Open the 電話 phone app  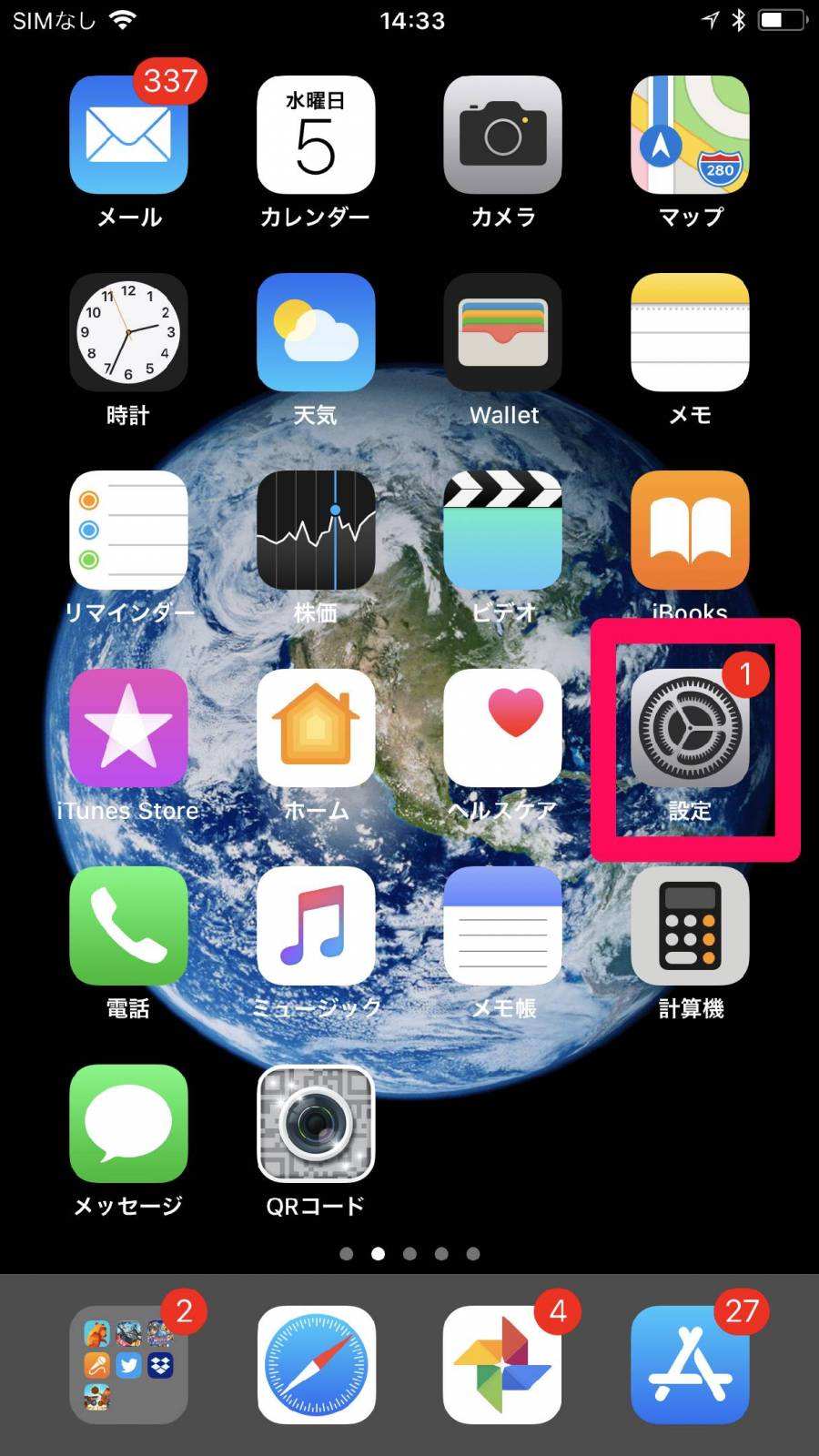point(128,925)
